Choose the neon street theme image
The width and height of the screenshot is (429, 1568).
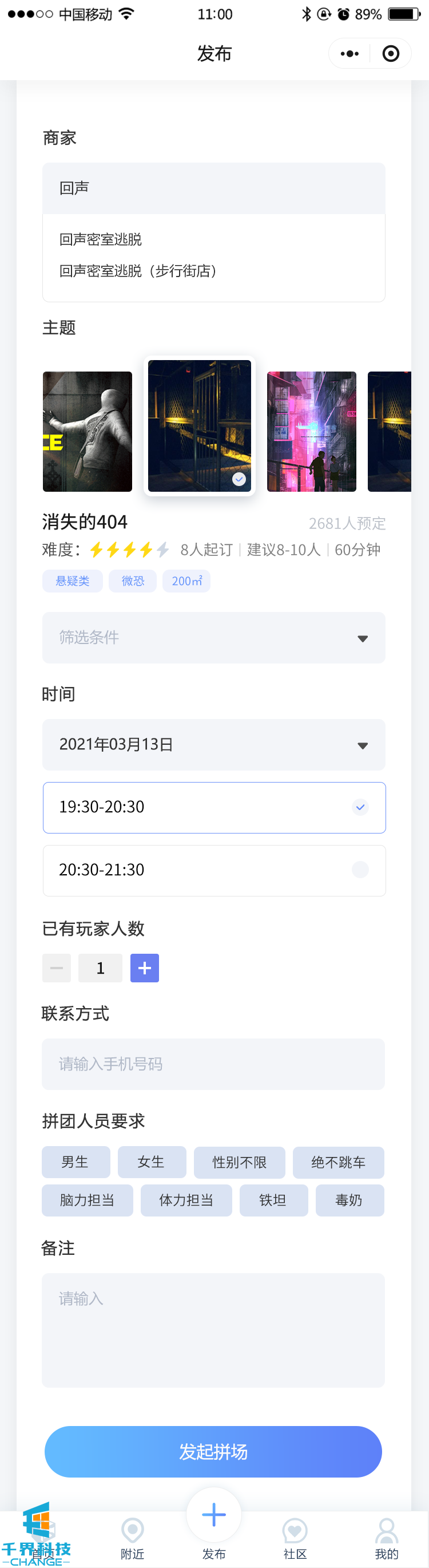[312, 431]
